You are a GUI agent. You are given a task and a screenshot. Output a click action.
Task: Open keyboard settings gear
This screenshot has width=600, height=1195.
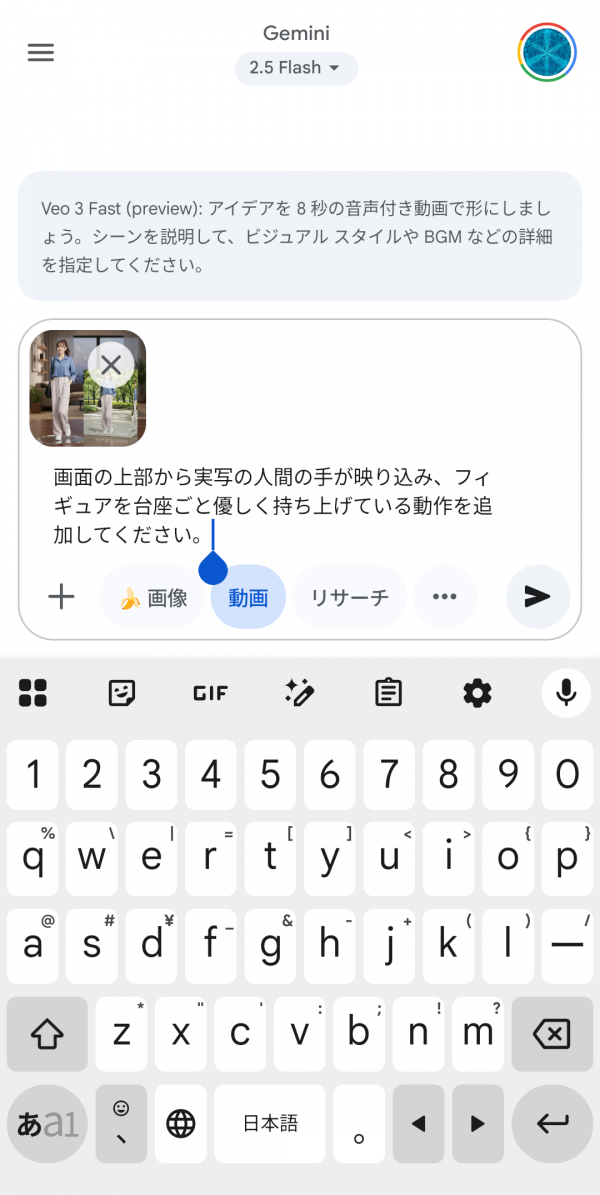coord(477,692)
